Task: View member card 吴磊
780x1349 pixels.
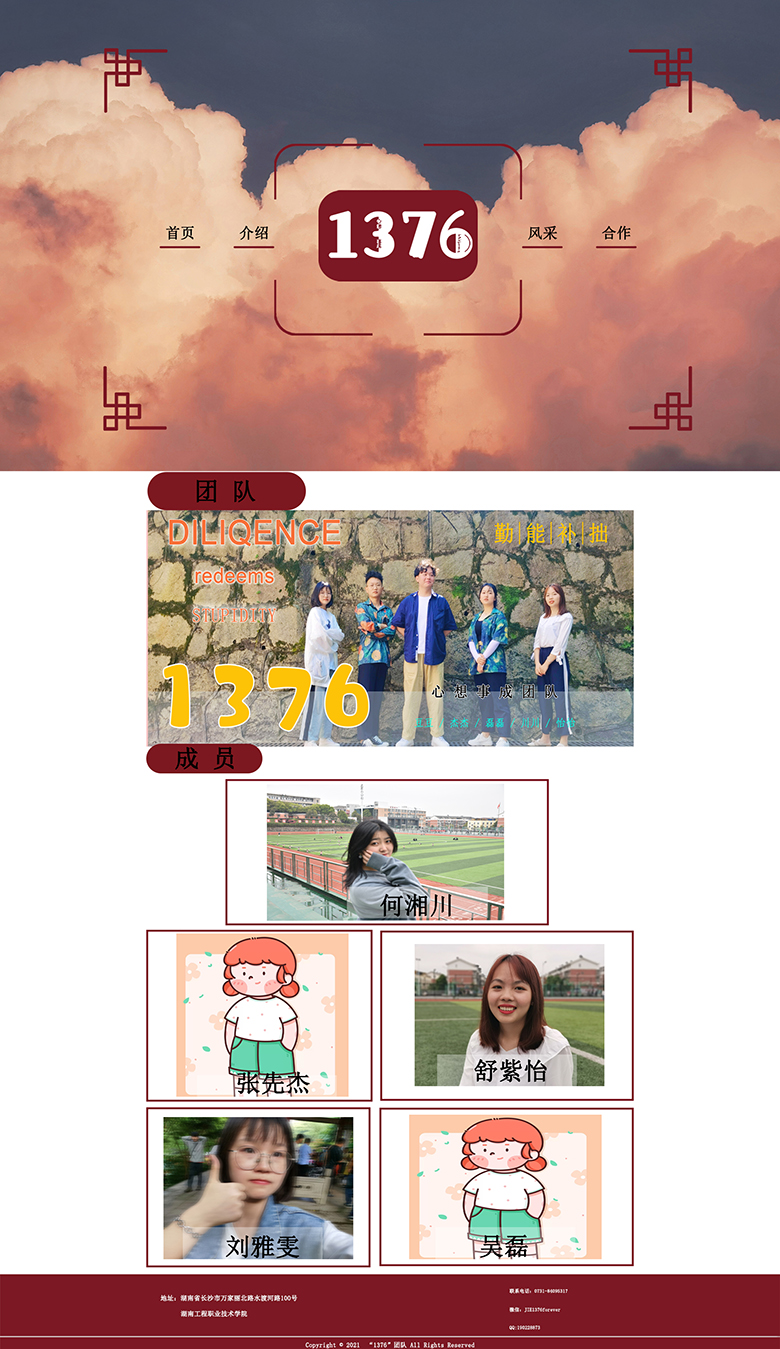Action: (506, 1187)
